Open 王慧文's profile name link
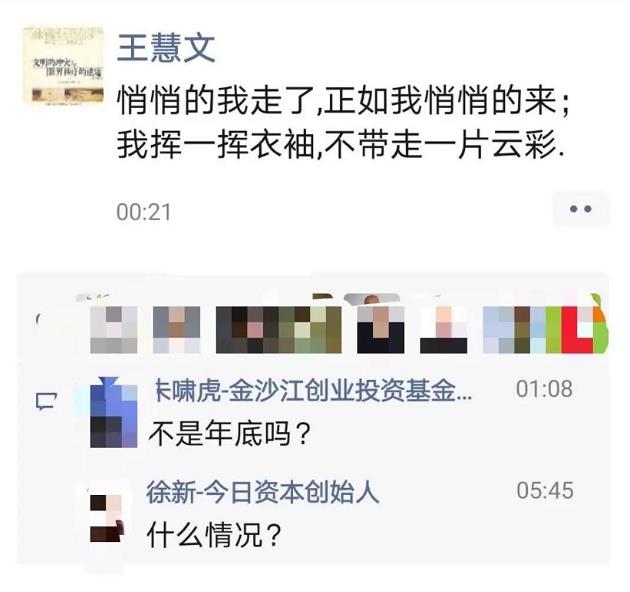Screen dimensions: 630x592 (166, 47)
